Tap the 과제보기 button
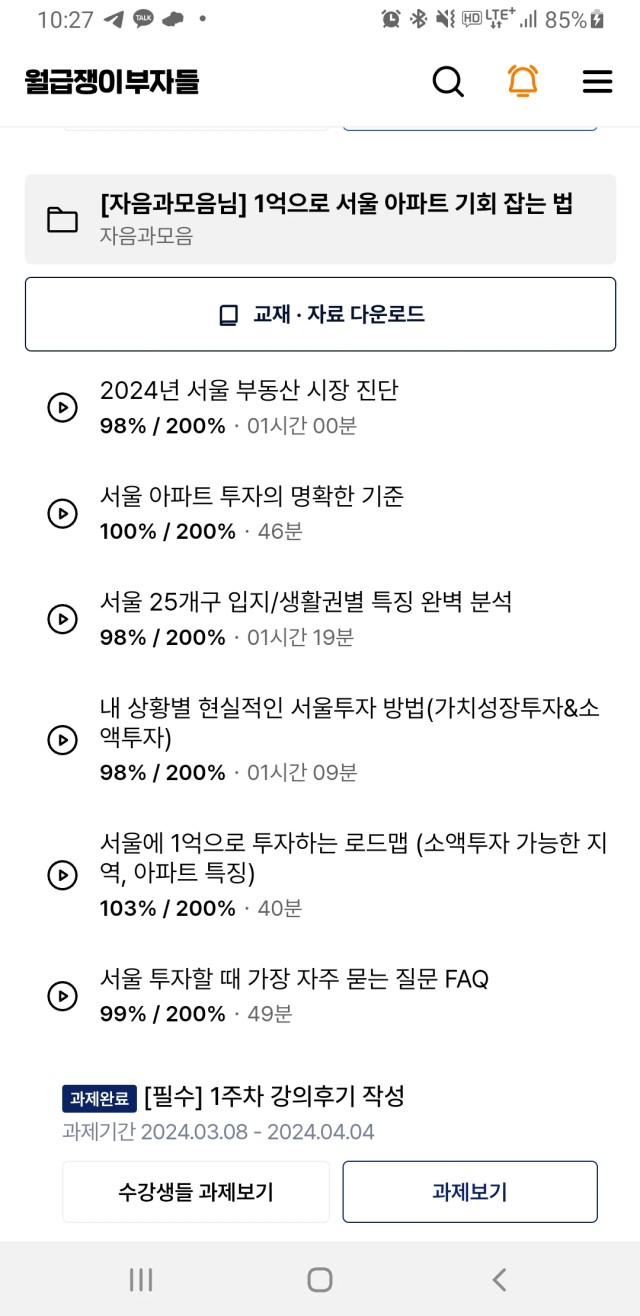This screenshot has height=1316, width=640. (x=470, y=1191)
